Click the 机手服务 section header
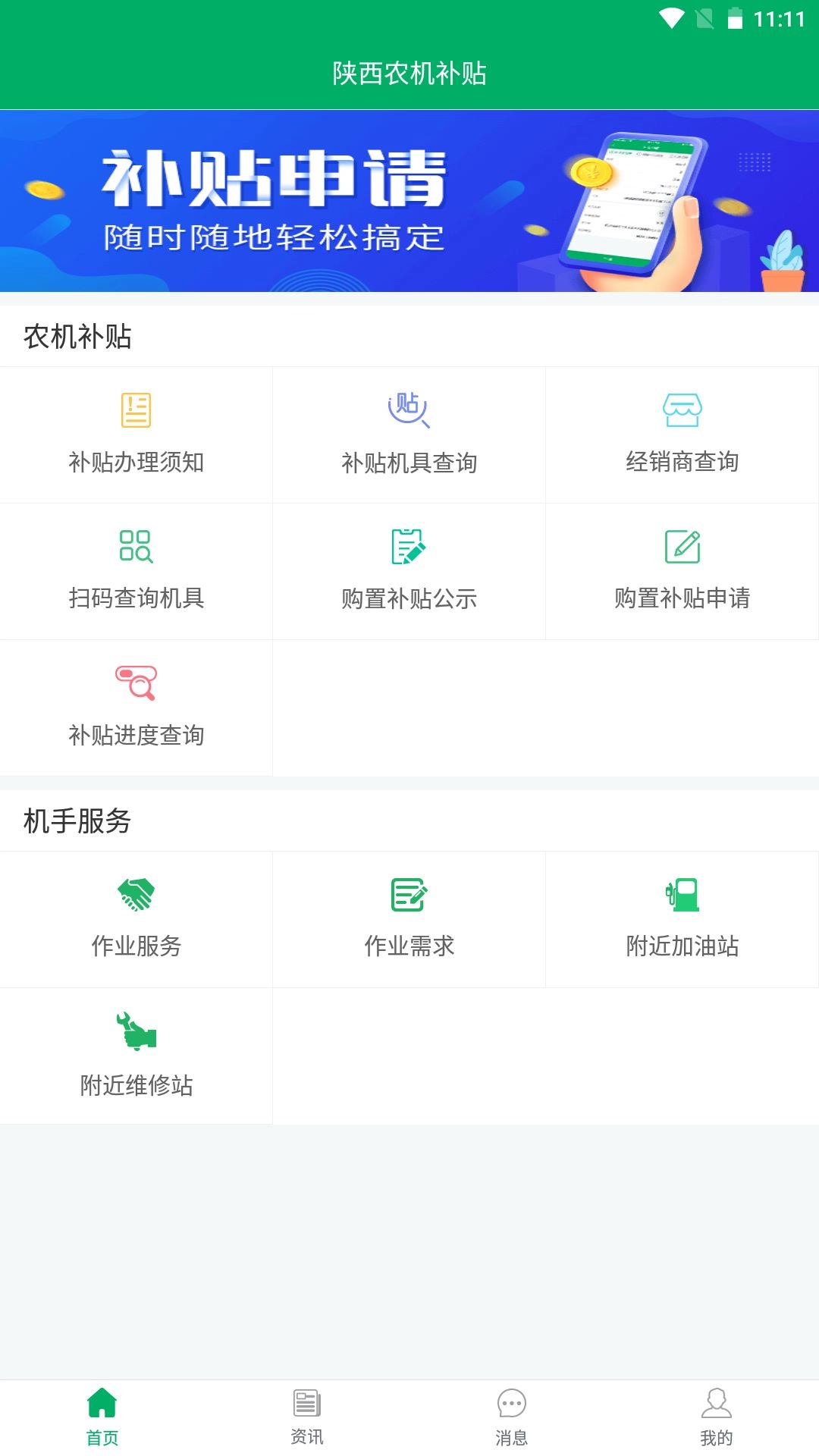Viewport: 819px width, 1456px height. click(x=76, y=819)
